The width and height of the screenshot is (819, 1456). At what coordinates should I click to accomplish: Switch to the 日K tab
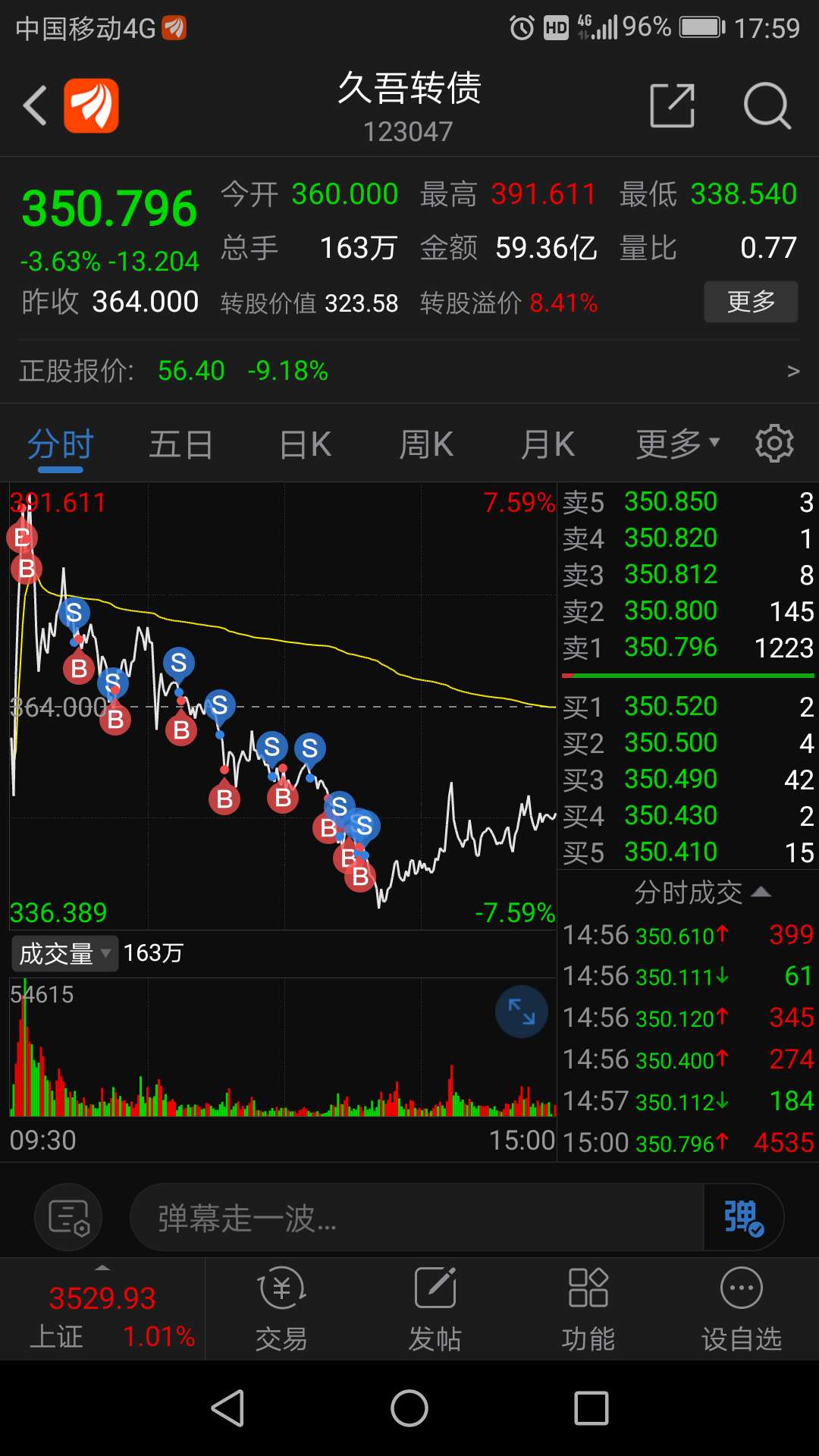(x=303, y=444)
